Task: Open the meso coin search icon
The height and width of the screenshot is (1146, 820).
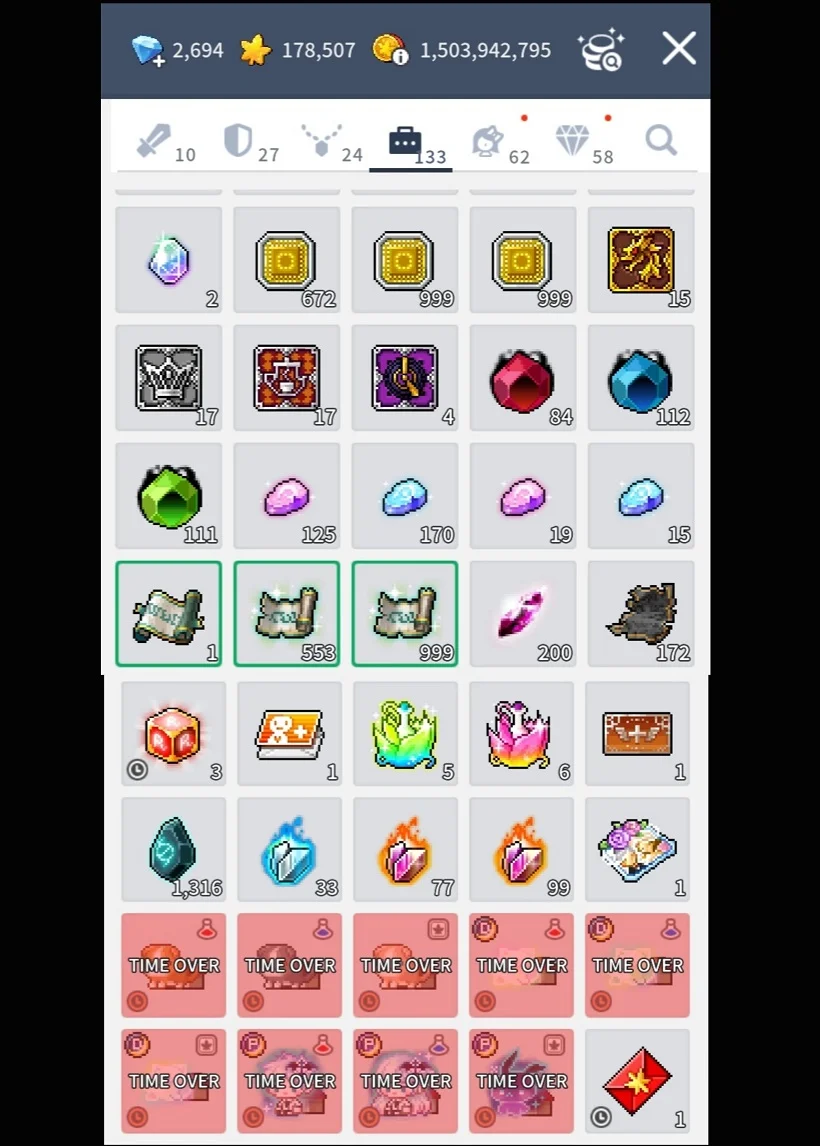Action: pyautogui.click(x=600, y=50)
